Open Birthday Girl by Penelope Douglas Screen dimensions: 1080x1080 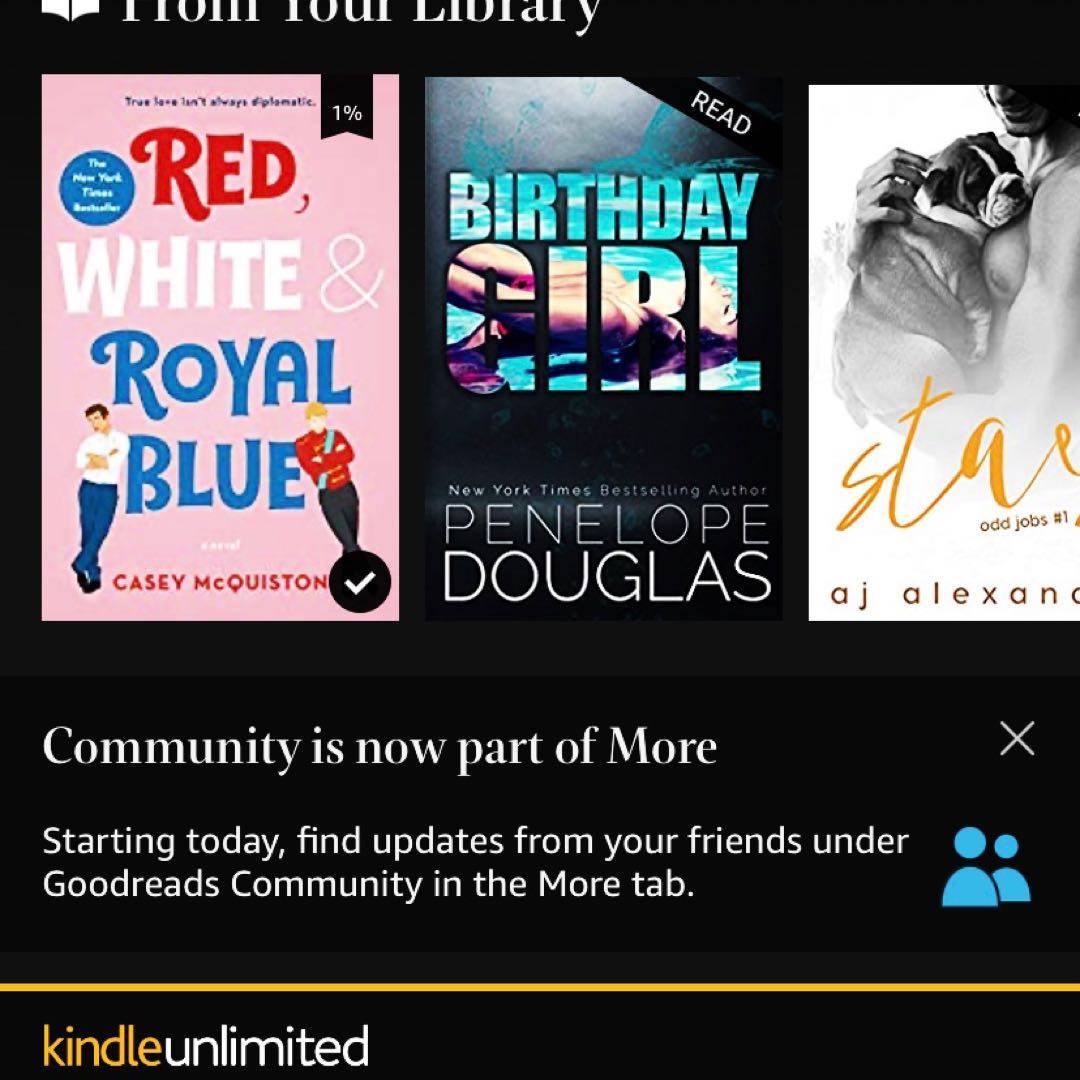603,347
